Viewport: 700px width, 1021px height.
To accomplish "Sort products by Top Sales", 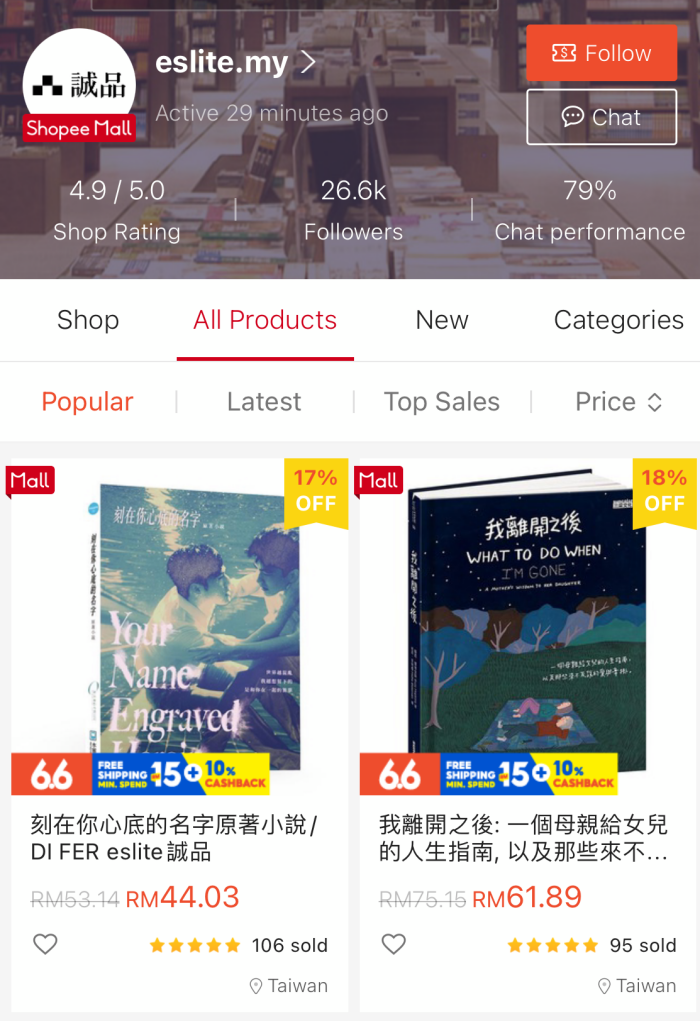I will click(442, 402).
